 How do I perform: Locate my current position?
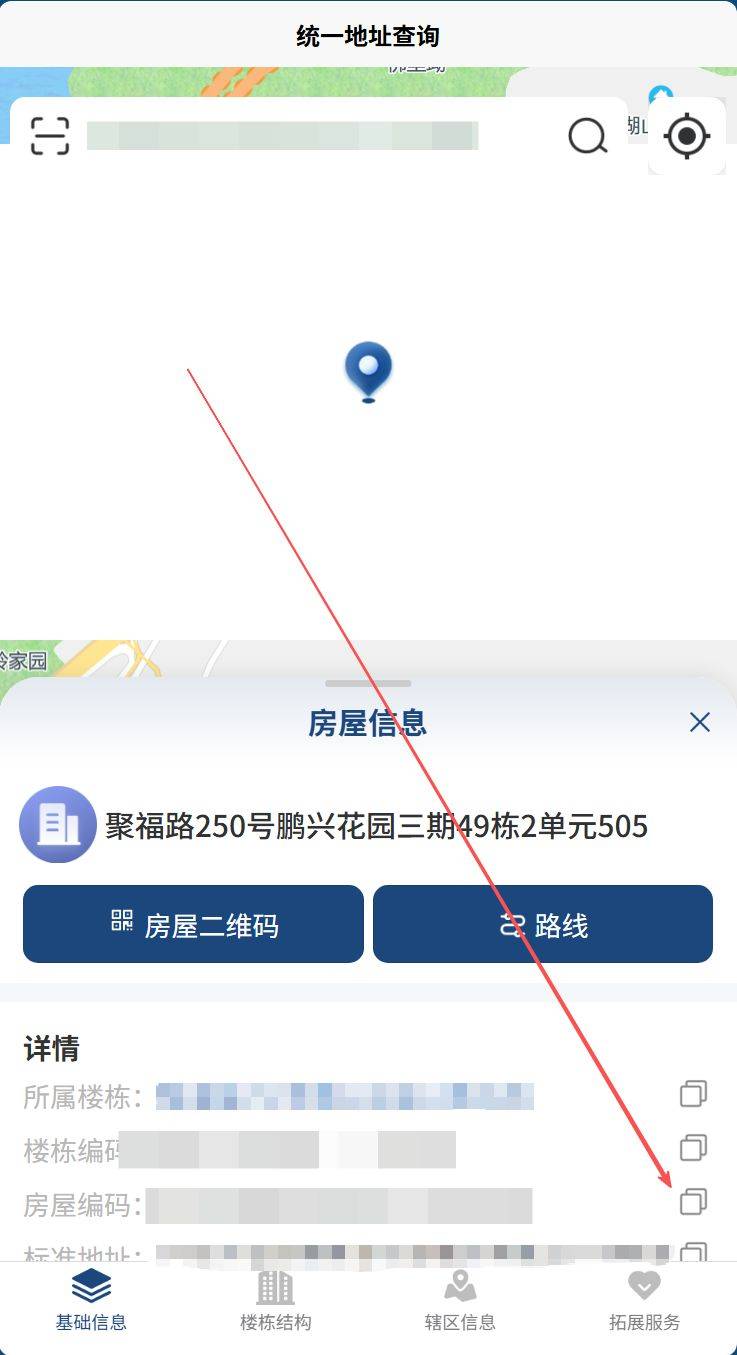687,136
